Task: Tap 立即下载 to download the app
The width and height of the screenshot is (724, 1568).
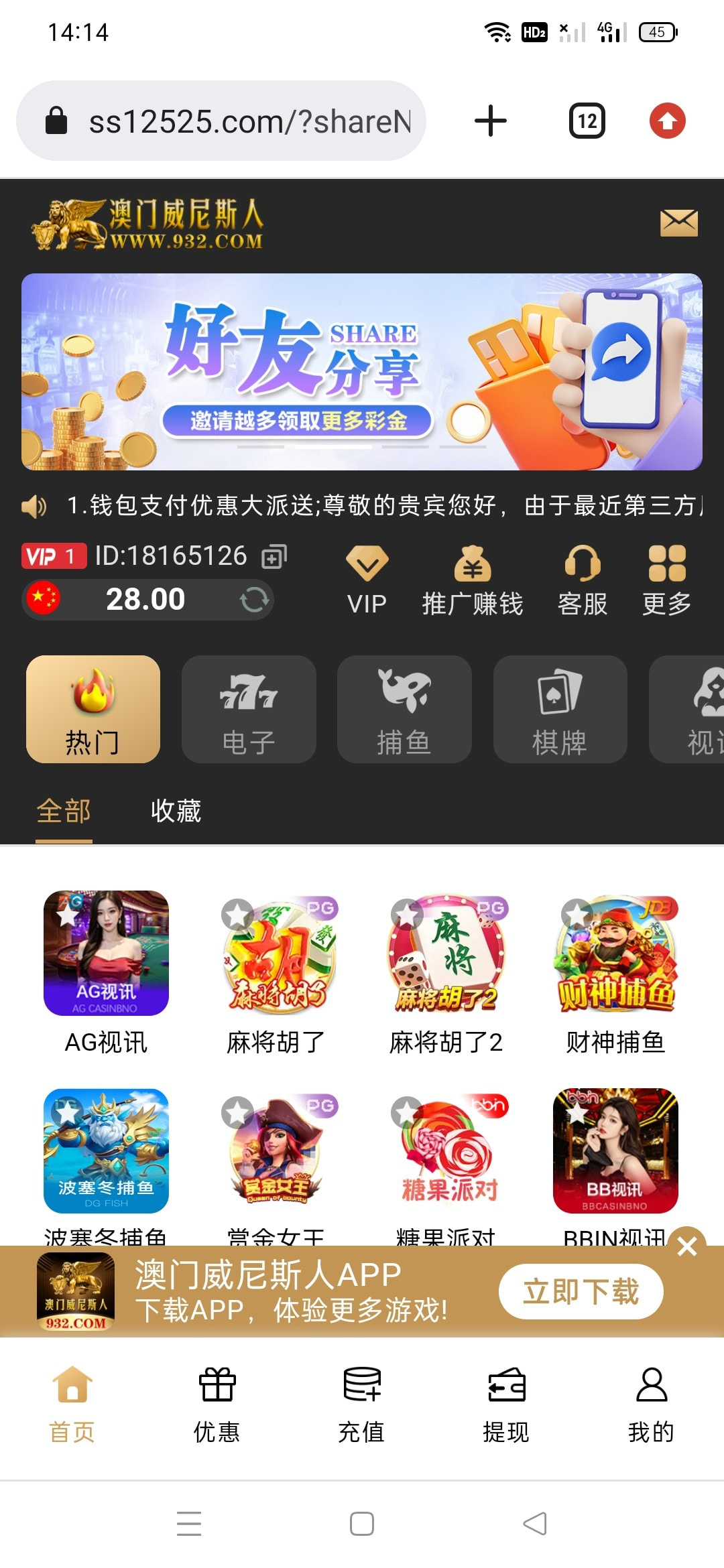Action: pyautogui.click(x=581, y=1291)
